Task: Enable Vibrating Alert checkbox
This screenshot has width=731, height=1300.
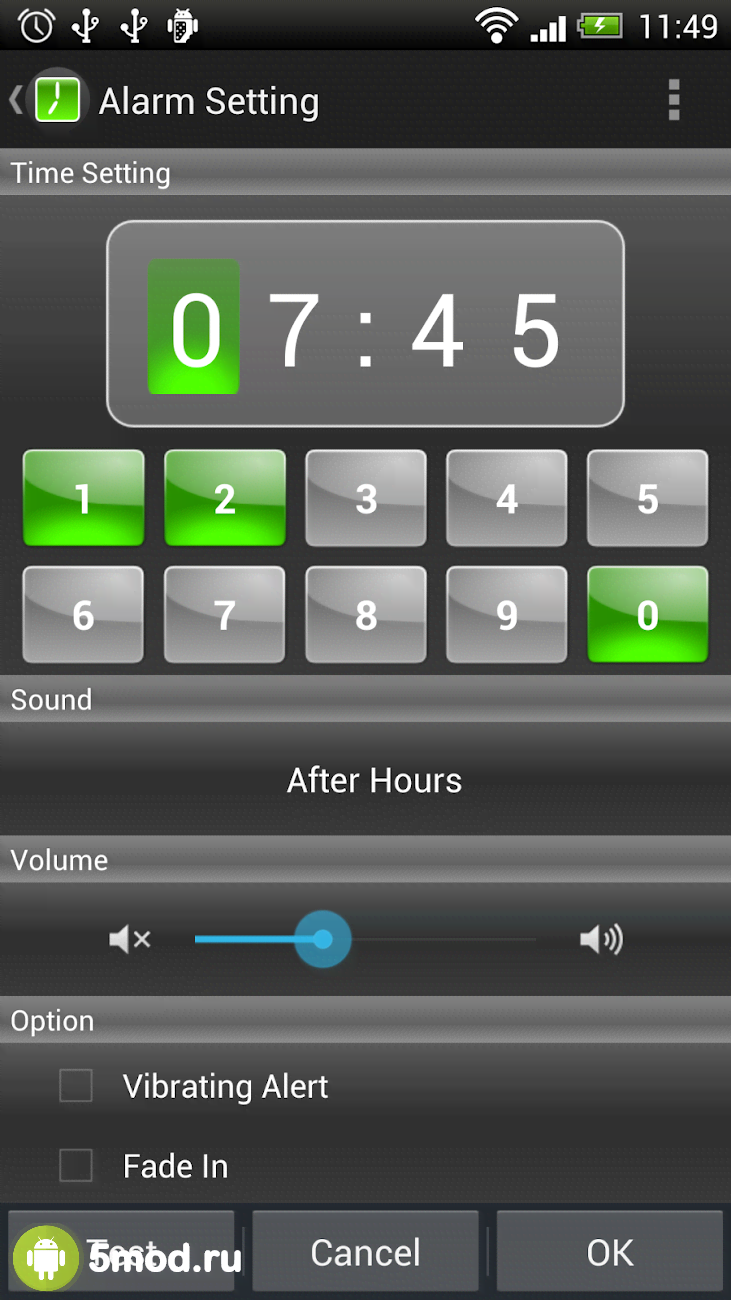Action: click(76, 1086)
